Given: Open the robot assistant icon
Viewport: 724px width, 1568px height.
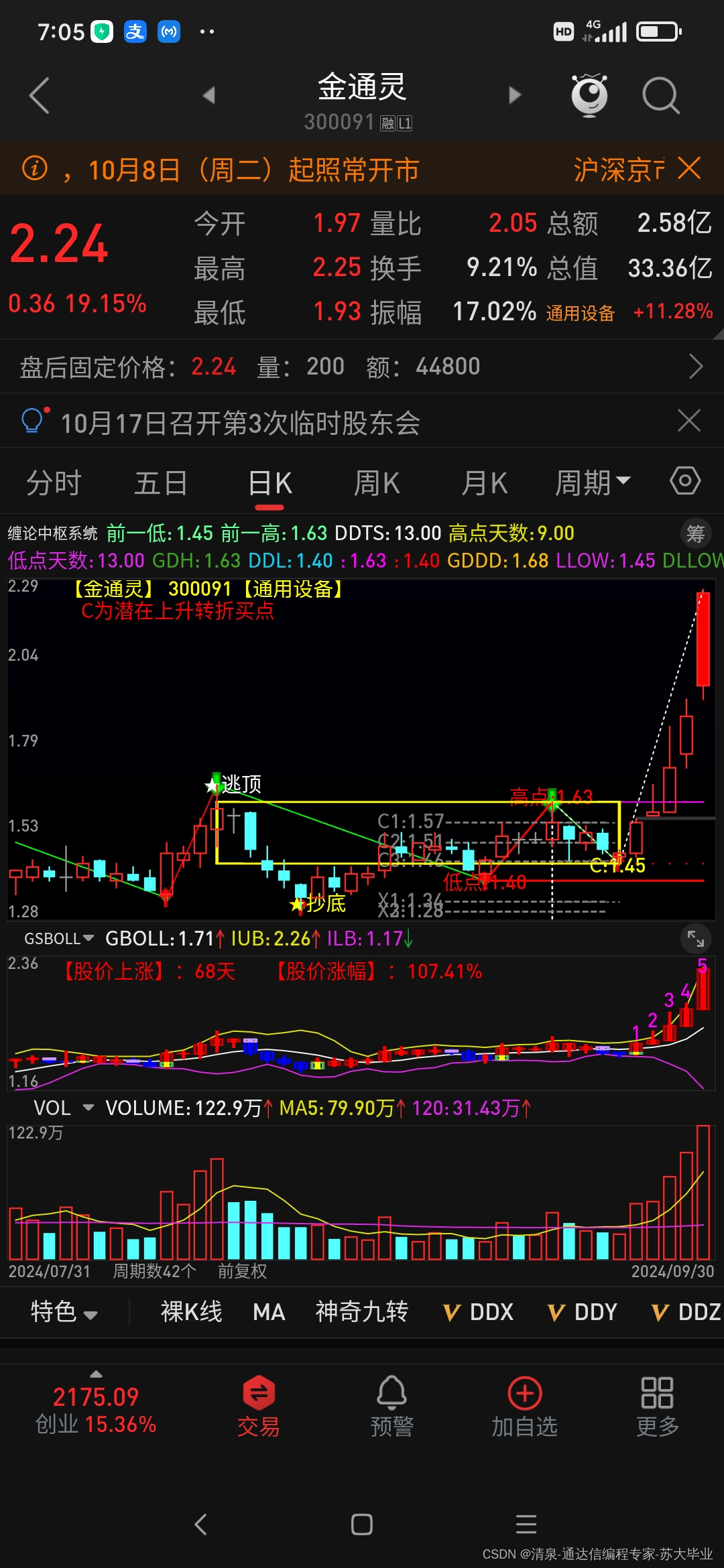Looking at the screenshot, I should (x=589, y=94).
